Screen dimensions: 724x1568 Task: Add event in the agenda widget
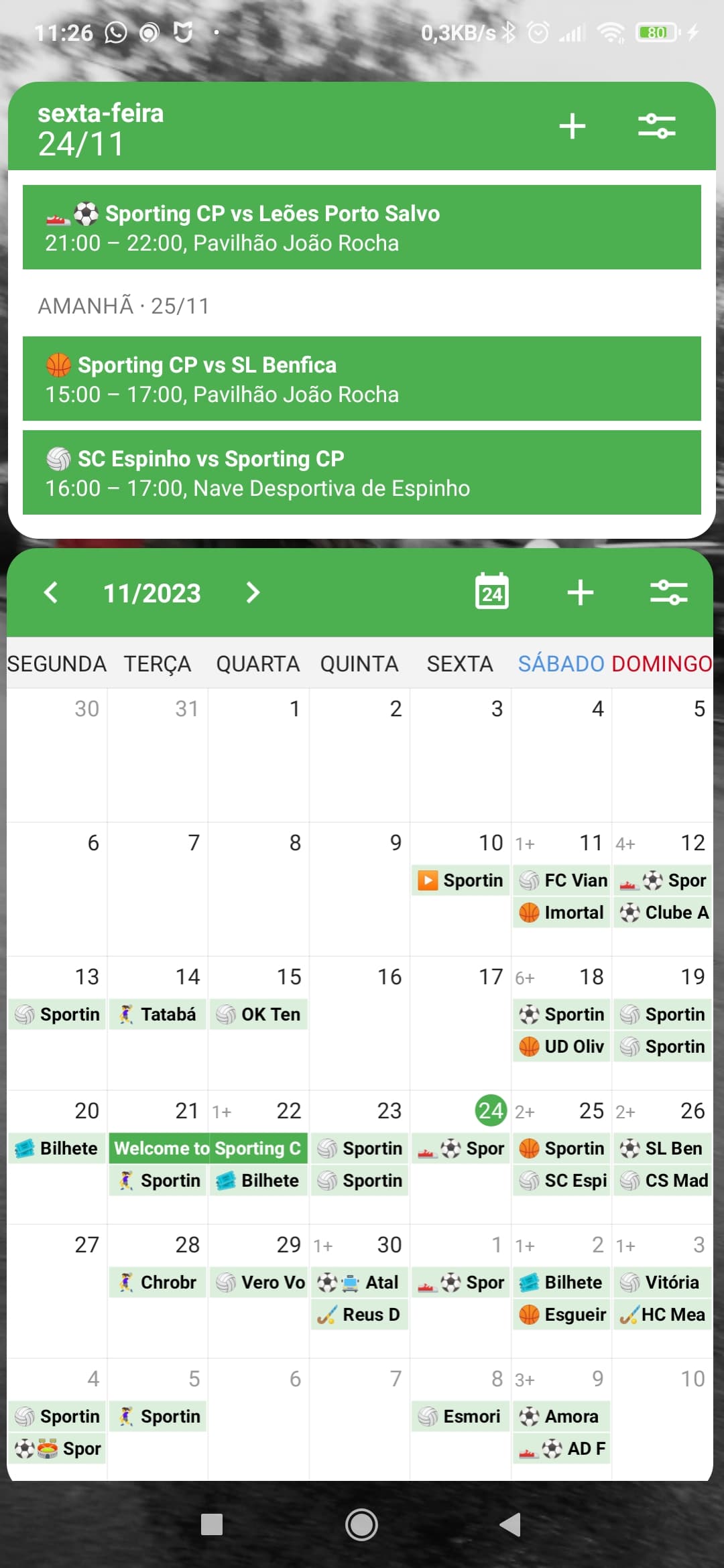[x=572, y=126]
